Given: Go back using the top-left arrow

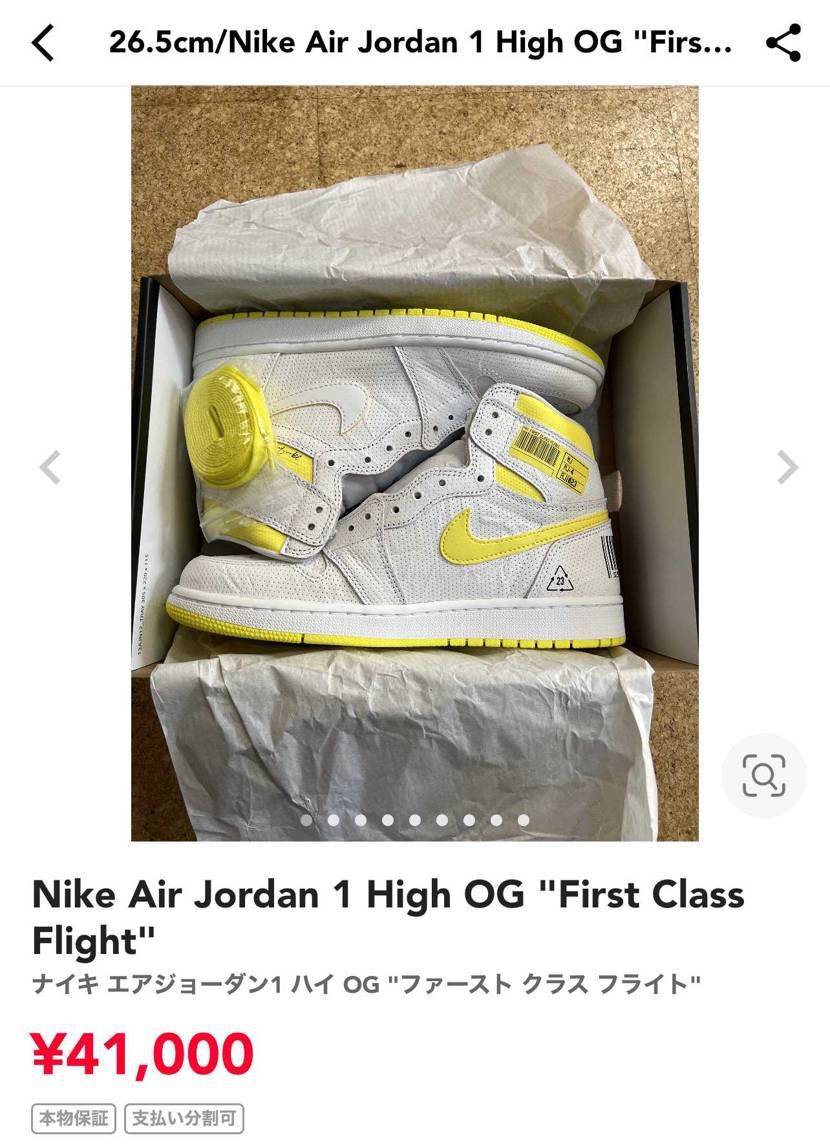Looking at the screenshot, I should pos(42,43).
